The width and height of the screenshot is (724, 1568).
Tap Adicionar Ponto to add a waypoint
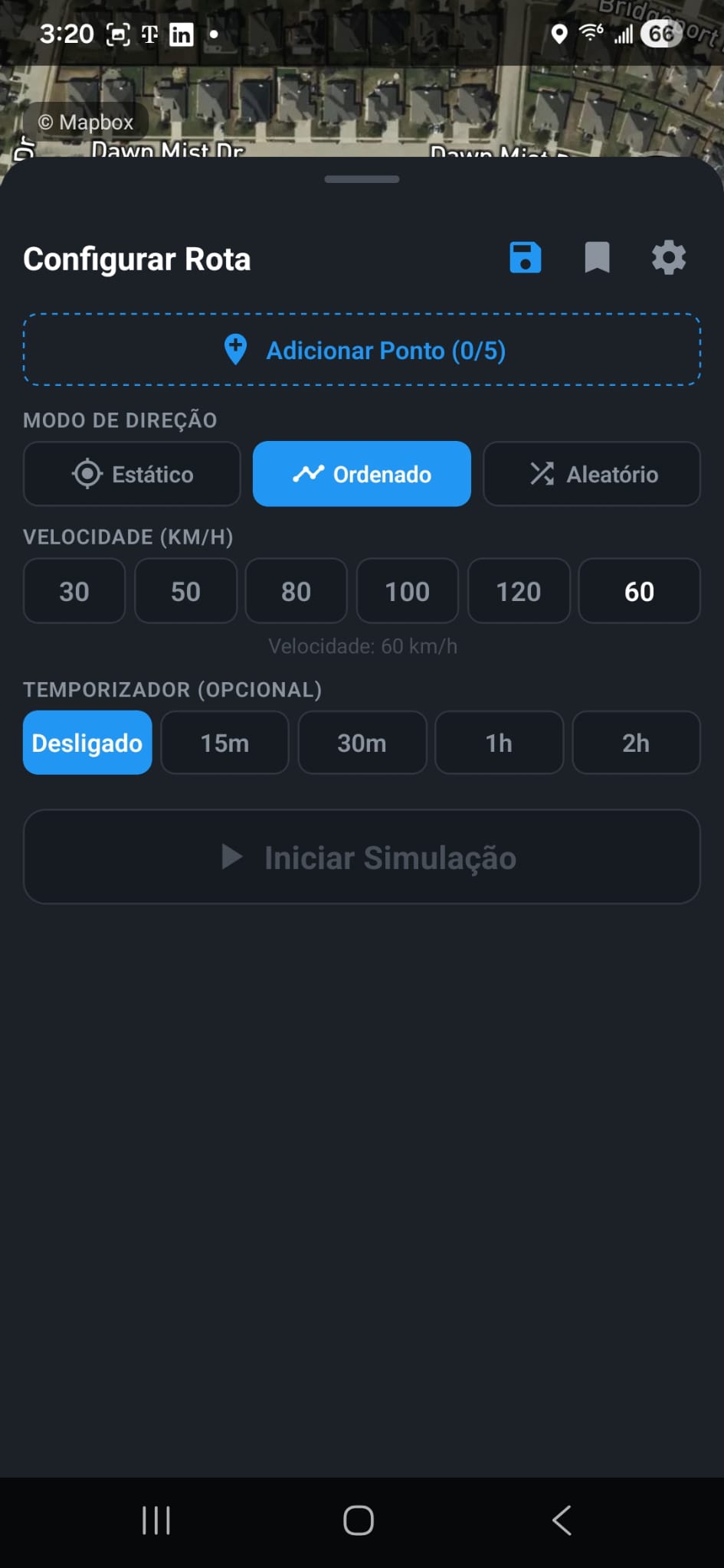point(362,350)
